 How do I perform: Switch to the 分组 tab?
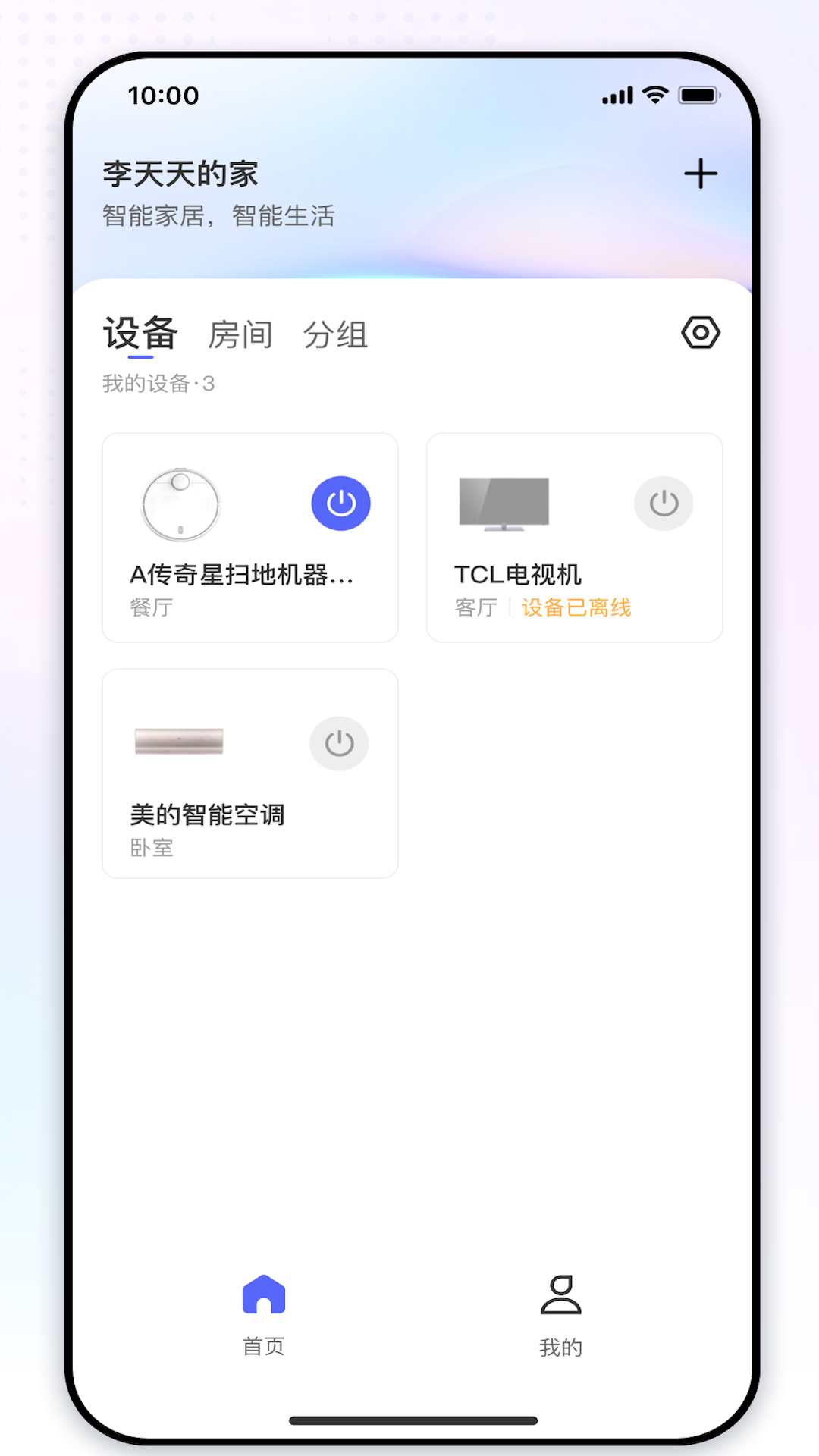pos(335,334)
